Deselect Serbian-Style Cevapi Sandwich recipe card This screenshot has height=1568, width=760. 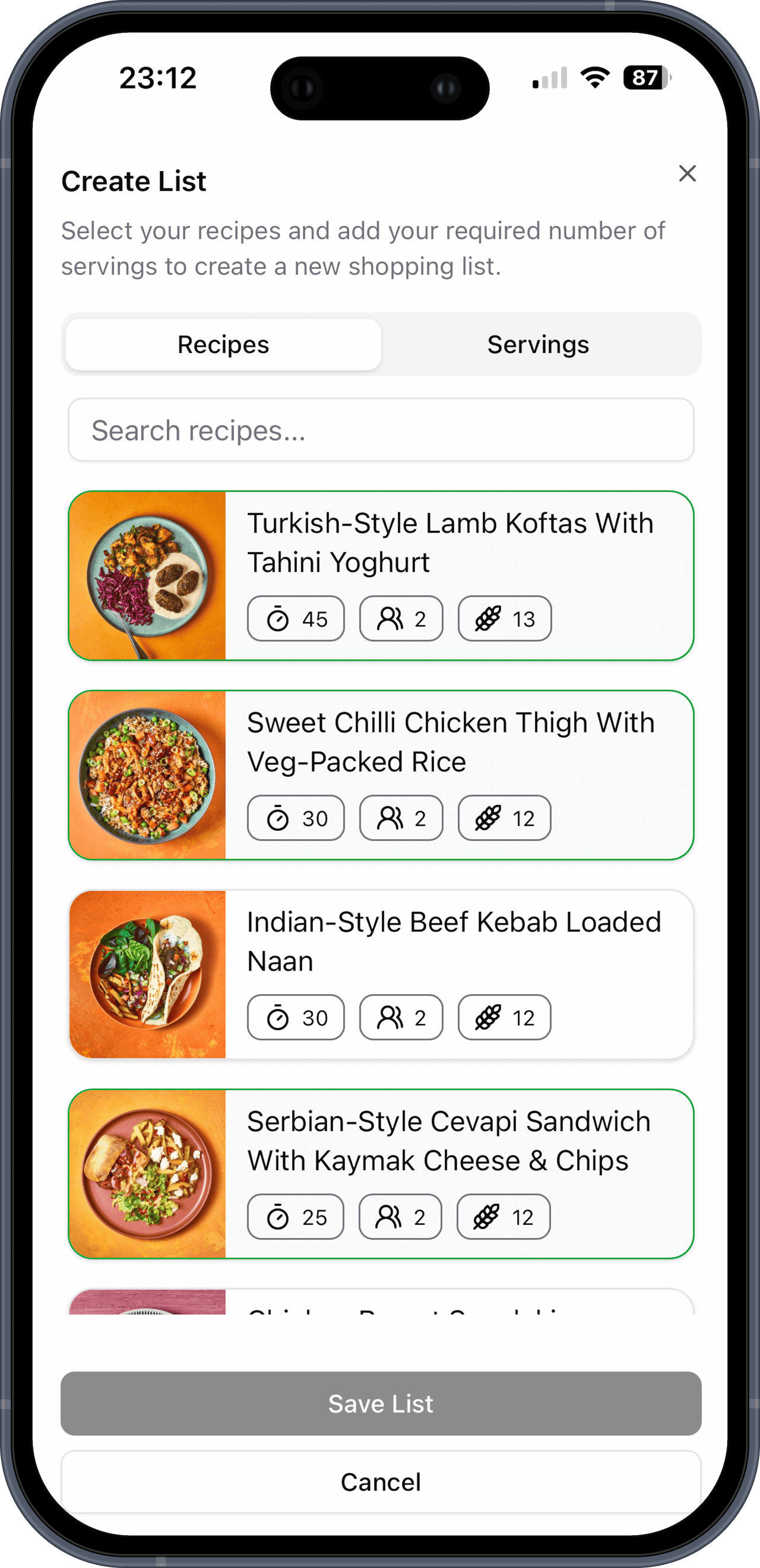click(381, 1173)
